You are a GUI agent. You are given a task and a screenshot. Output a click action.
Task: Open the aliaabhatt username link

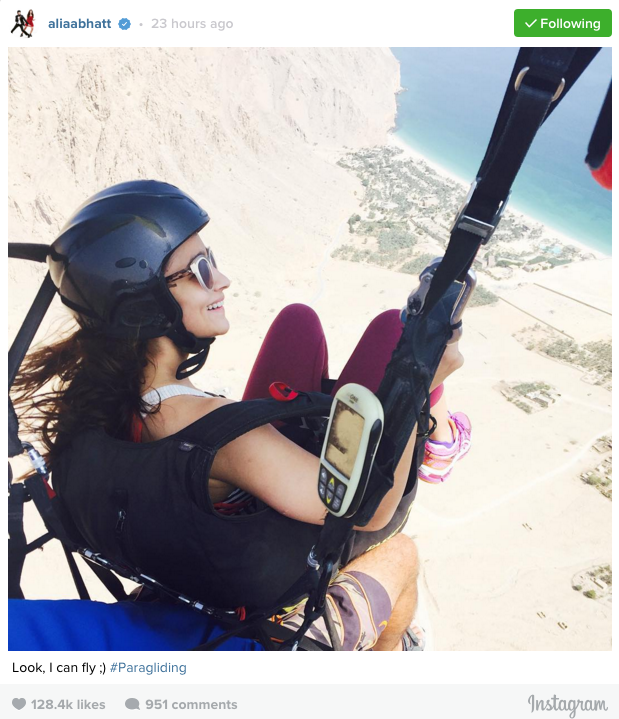79,23
